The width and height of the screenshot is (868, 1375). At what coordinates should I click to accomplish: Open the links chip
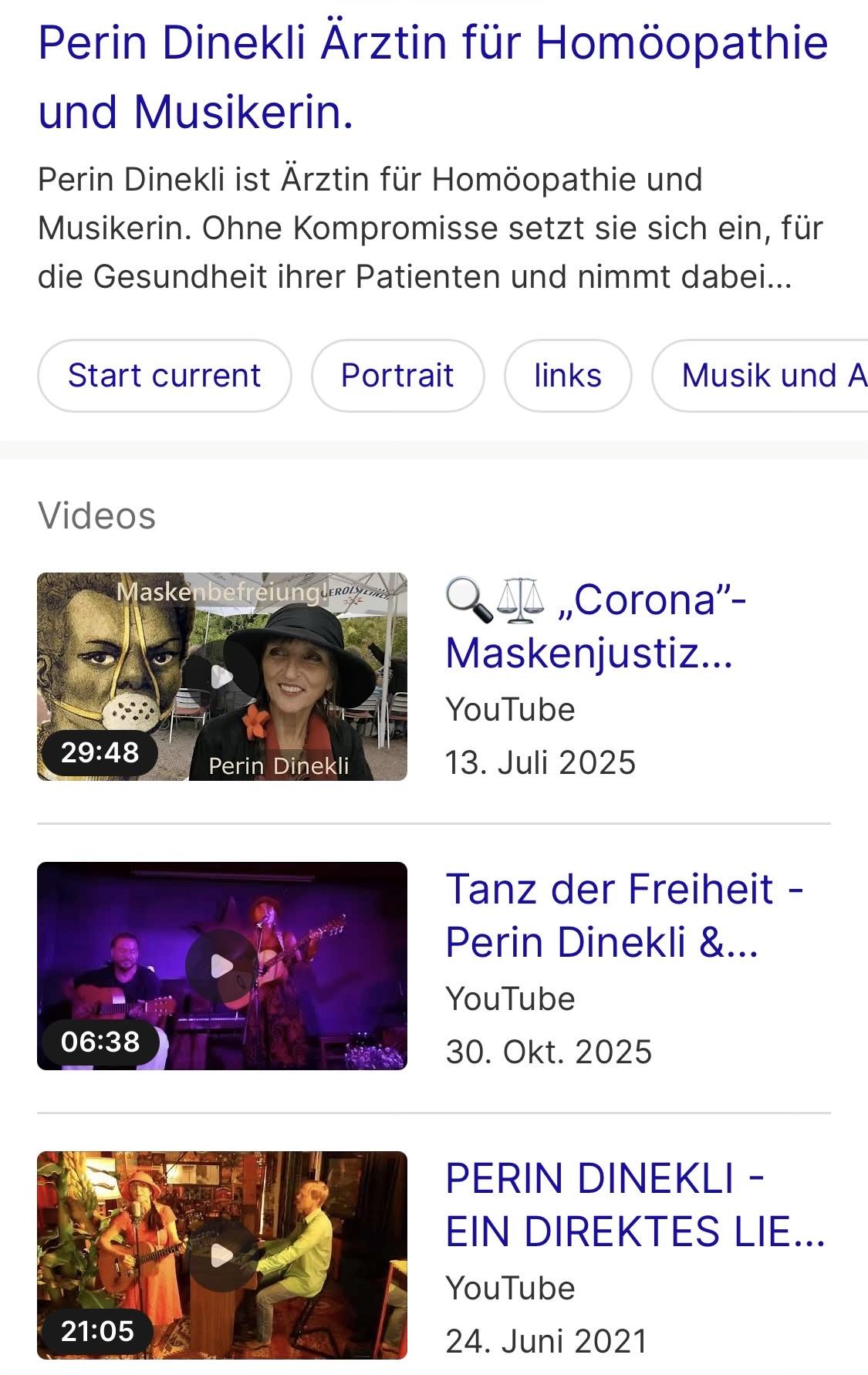[x=567, y=376]
